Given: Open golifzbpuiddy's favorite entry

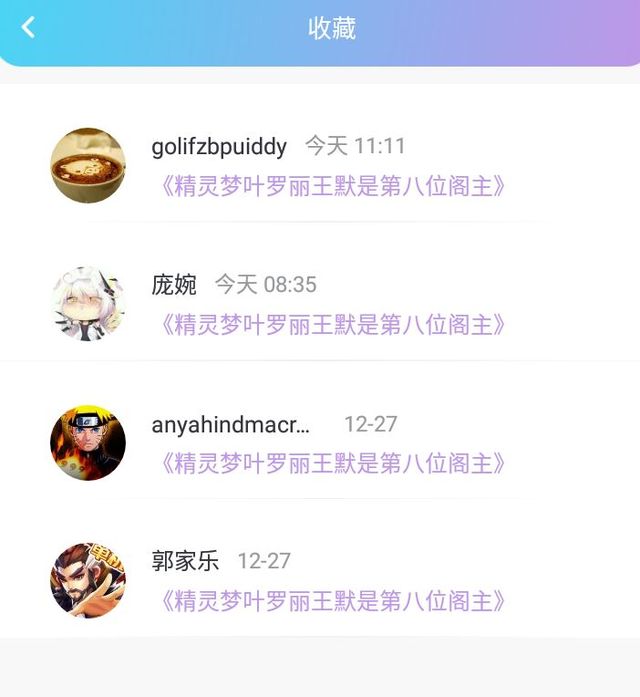Looking at the screenshot, I should [x=320, y=165].
